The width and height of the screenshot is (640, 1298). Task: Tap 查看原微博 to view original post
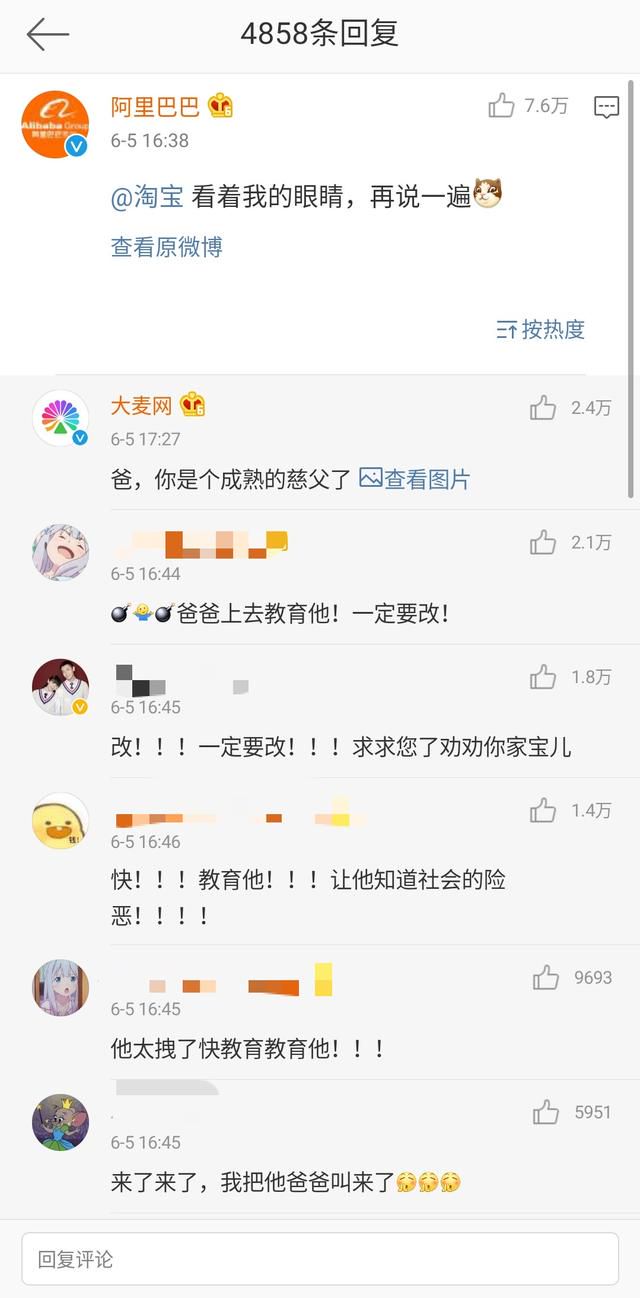pyautogui.click(x=166, y=247)
